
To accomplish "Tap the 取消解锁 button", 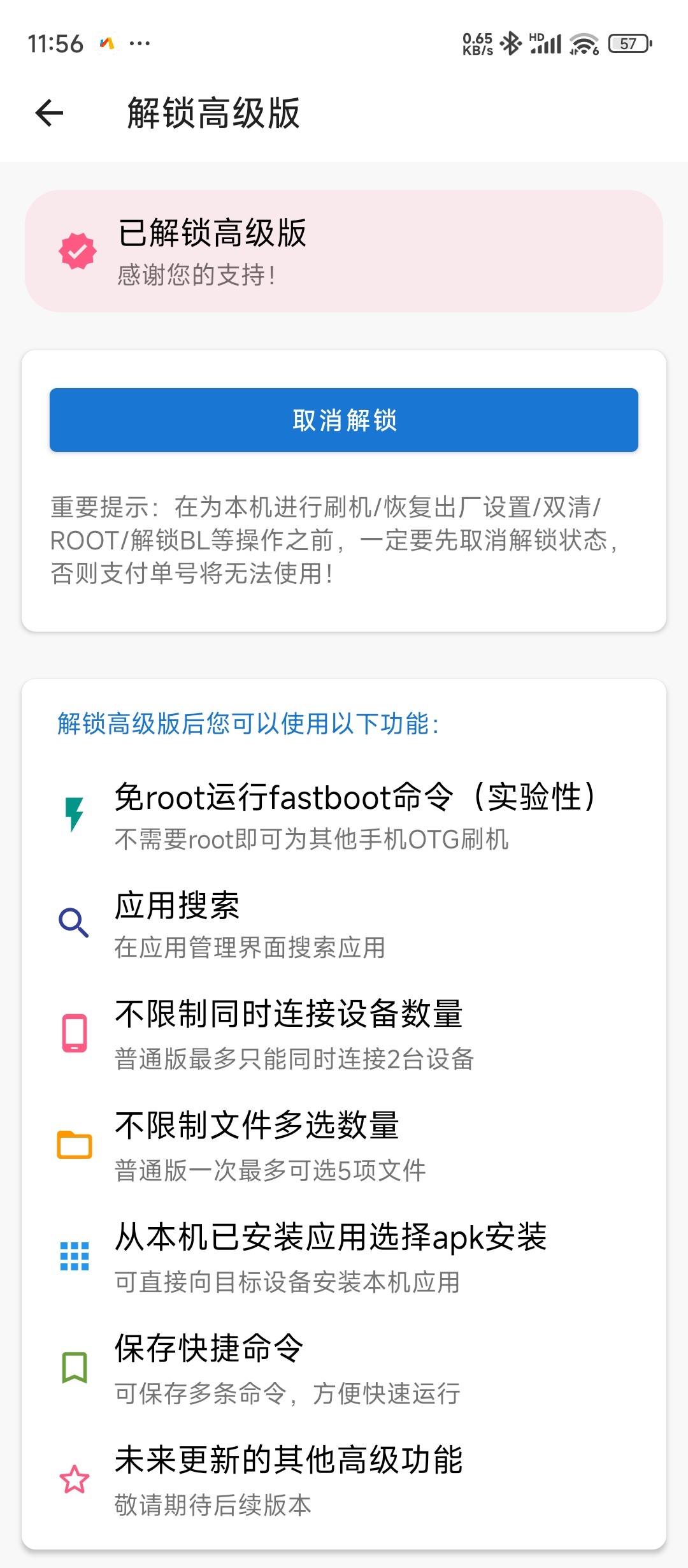I will (x=344, y=420).
